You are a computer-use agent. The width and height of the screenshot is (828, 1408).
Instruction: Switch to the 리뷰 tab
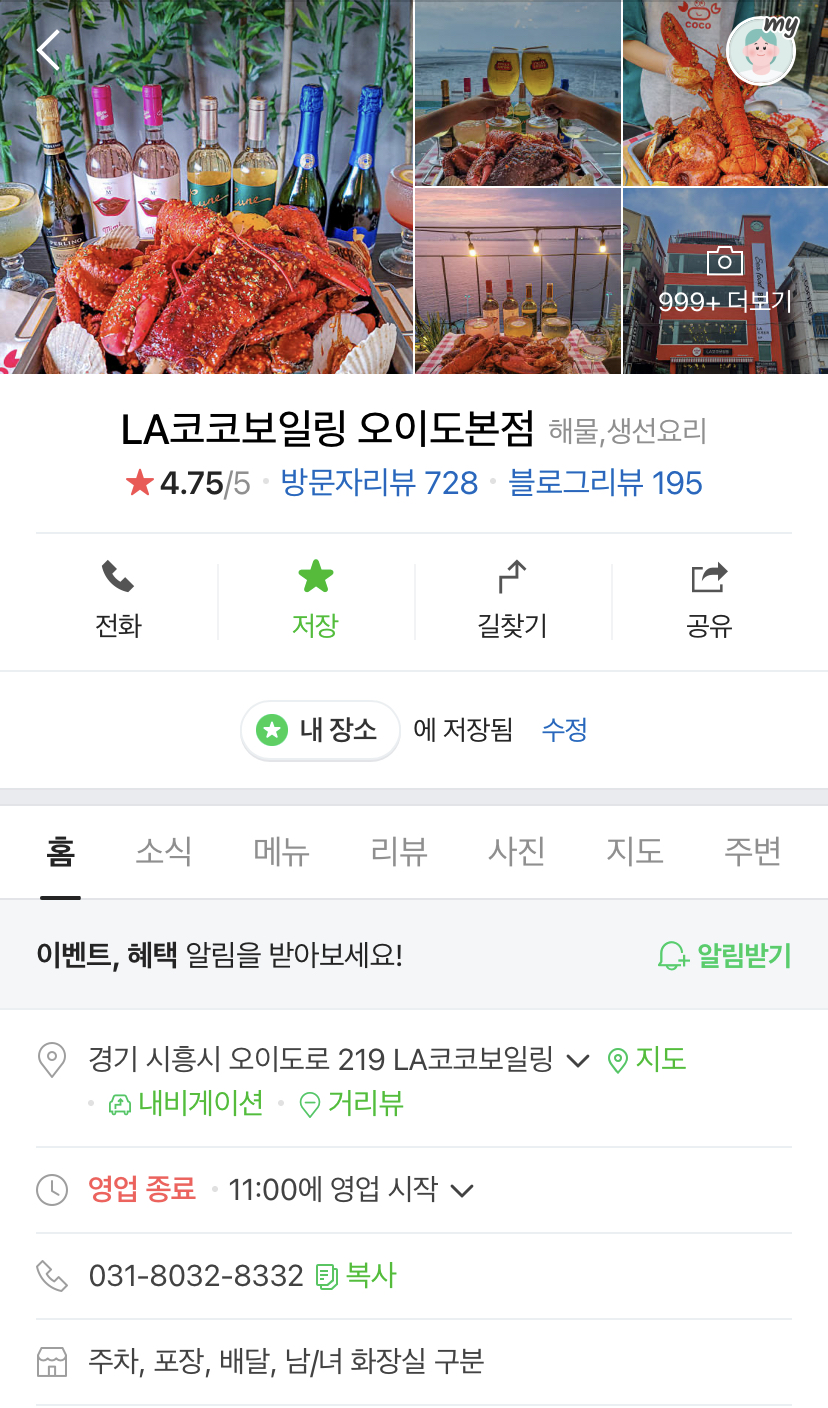tap(399, 852)
